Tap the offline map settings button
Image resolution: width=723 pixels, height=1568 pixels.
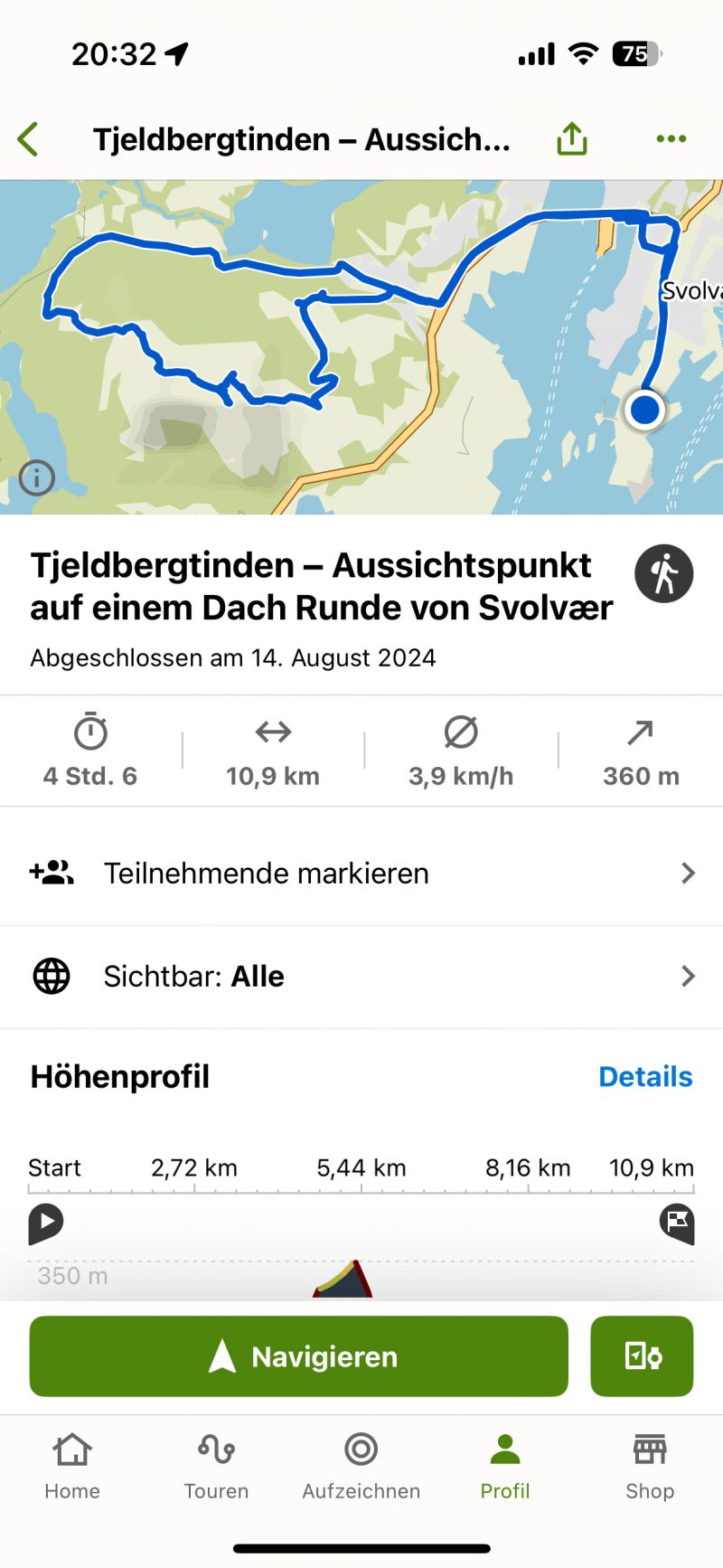point(642,1356)
